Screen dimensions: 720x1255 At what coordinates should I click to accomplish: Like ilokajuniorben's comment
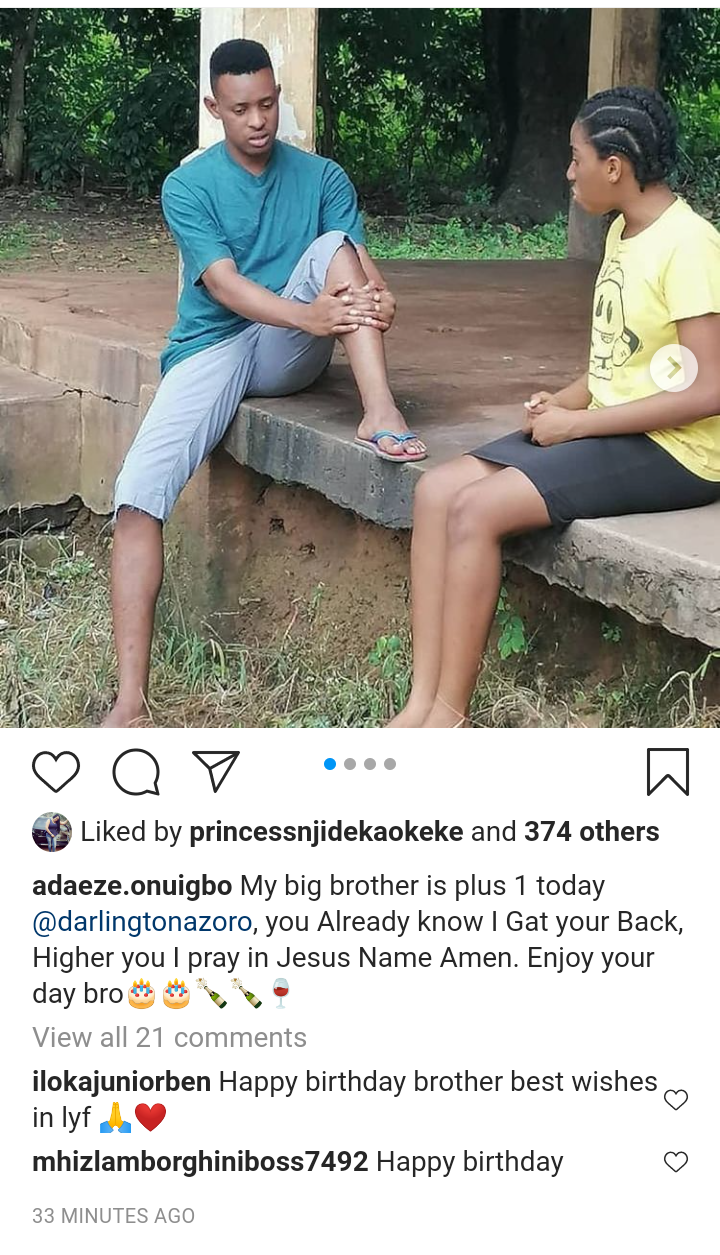coord(676,1100)
